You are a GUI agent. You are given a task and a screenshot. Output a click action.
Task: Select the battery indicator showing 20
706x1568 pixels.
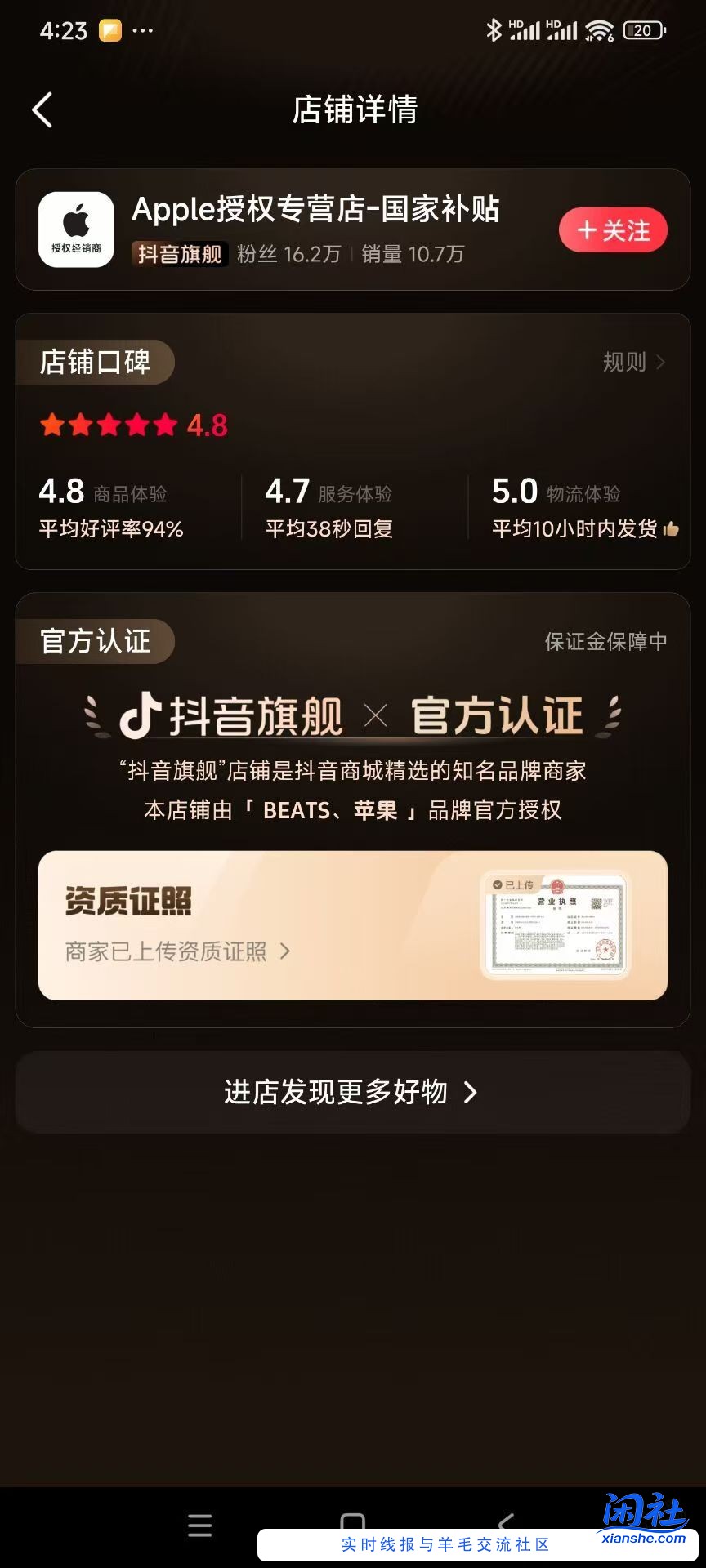tap(644, 31)
